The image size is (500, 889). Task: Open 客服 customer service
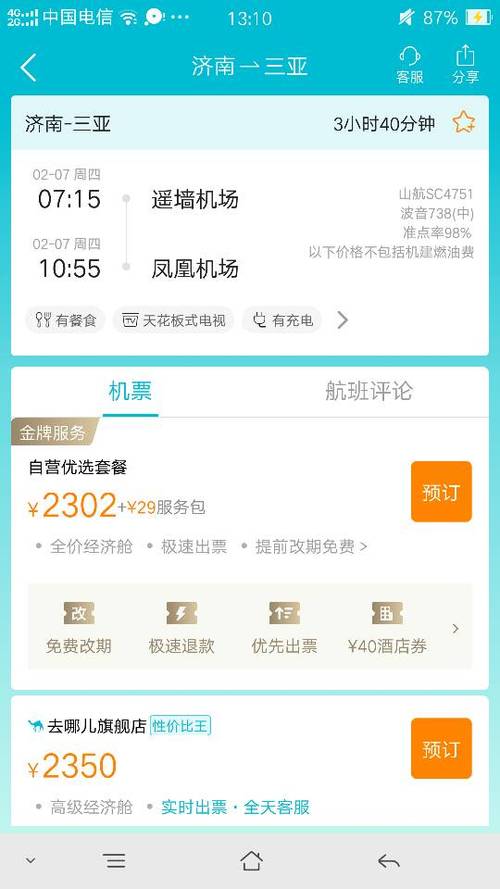tap(410, 65)
